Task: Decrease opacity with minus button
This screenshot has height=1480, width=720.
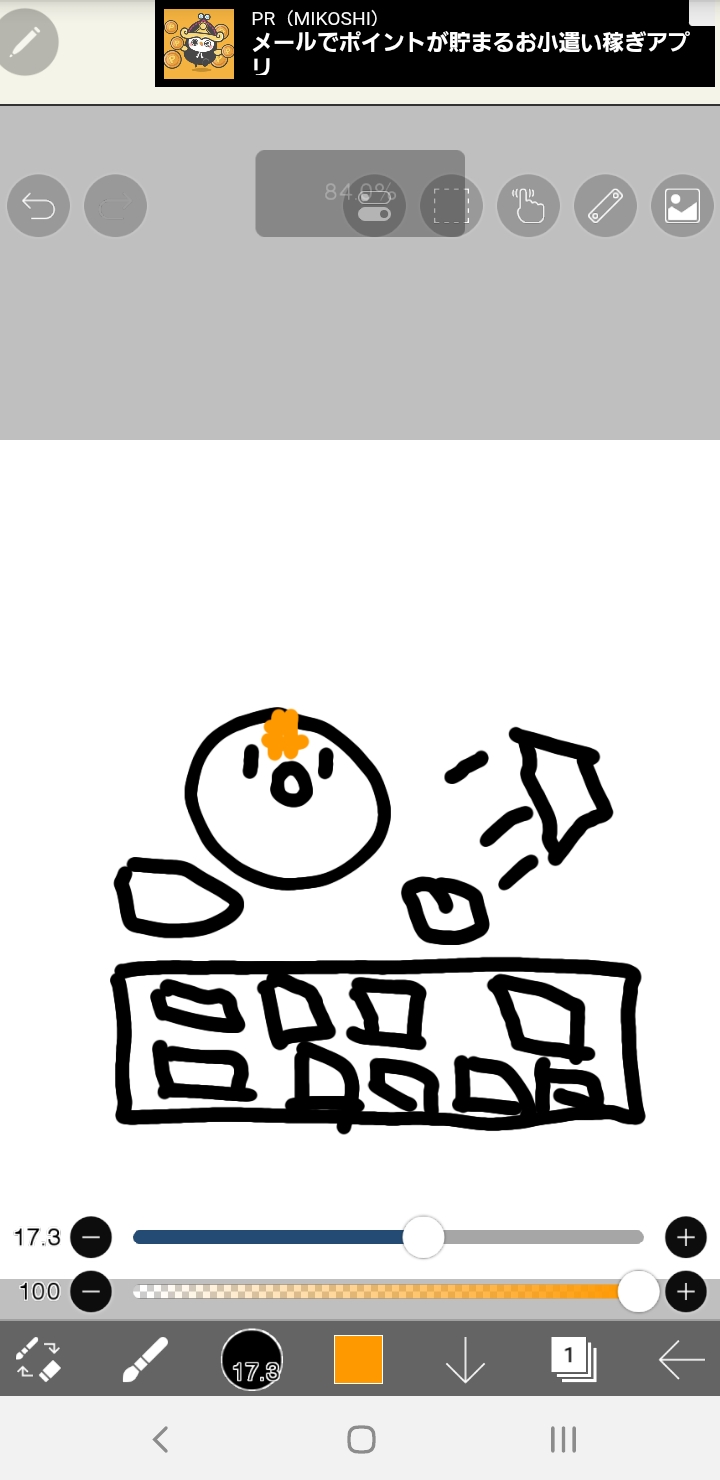Action: click(x=91, y=1292)
